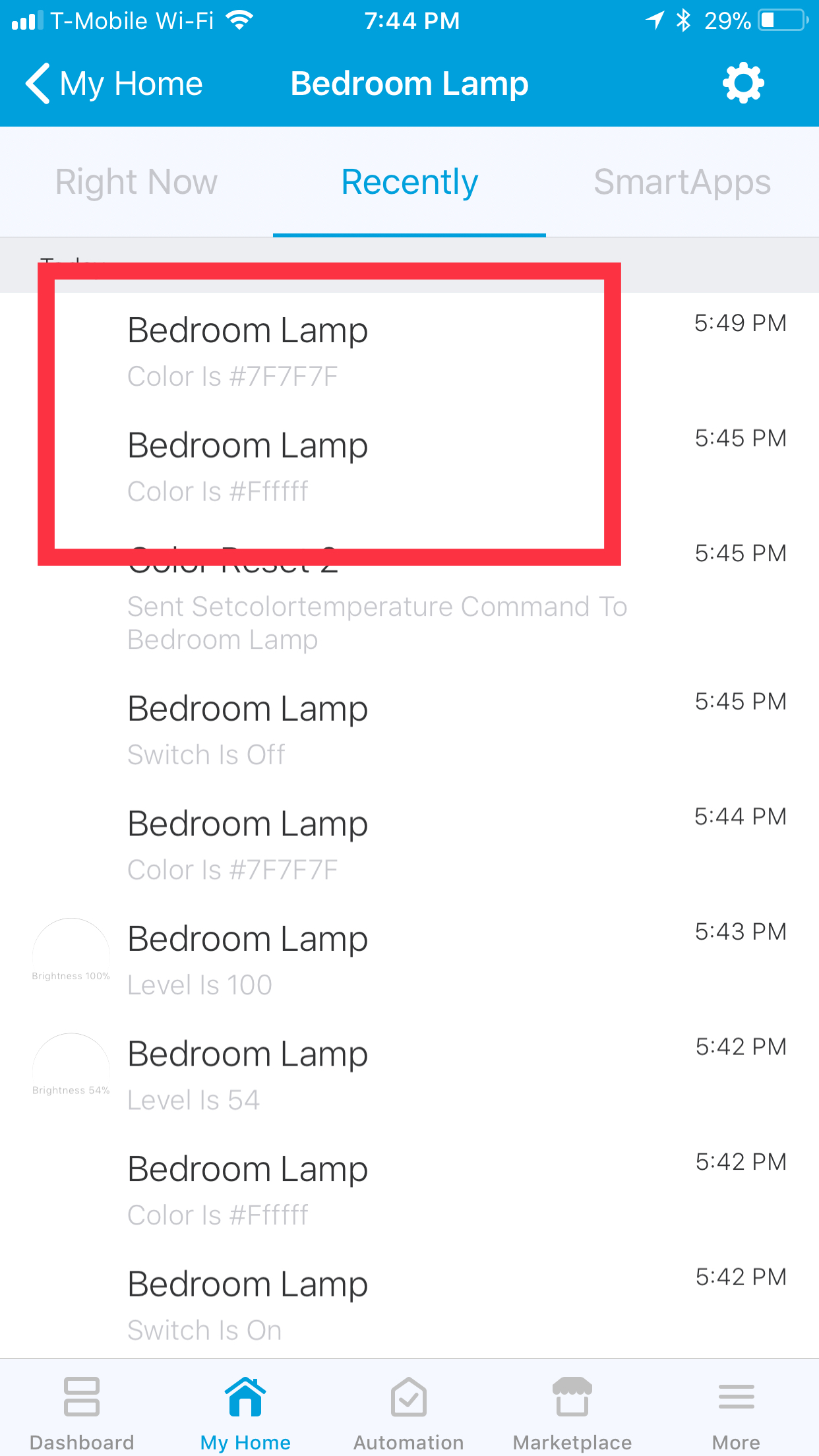Open Bedroom Lamp settings gear
Screen dimensions: 819x1456
743,83
